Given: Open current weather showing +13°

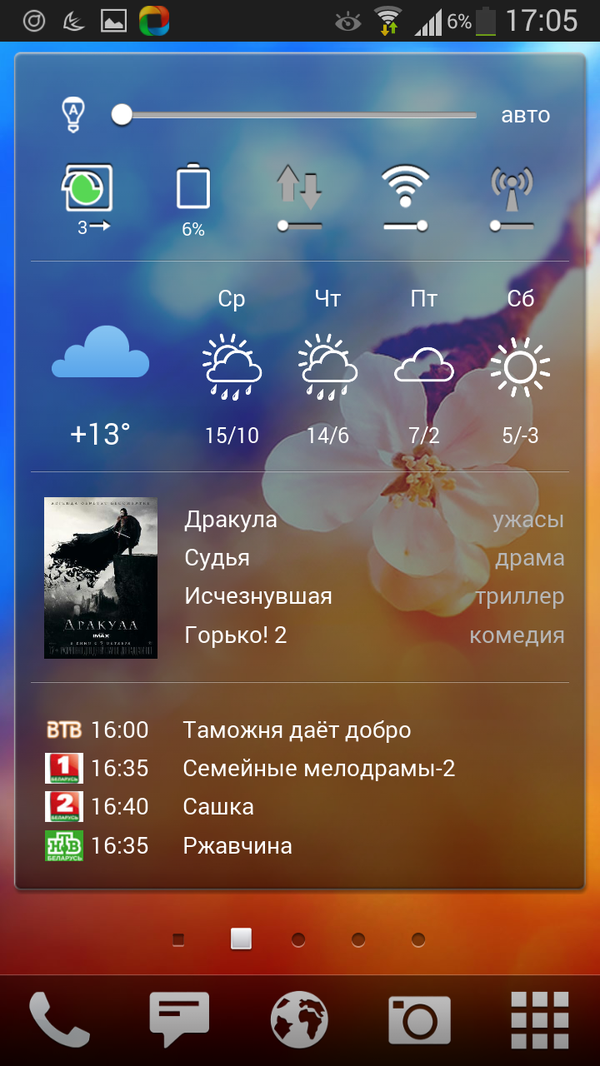Looking at the screenshot, I should [x=100, y=385].
